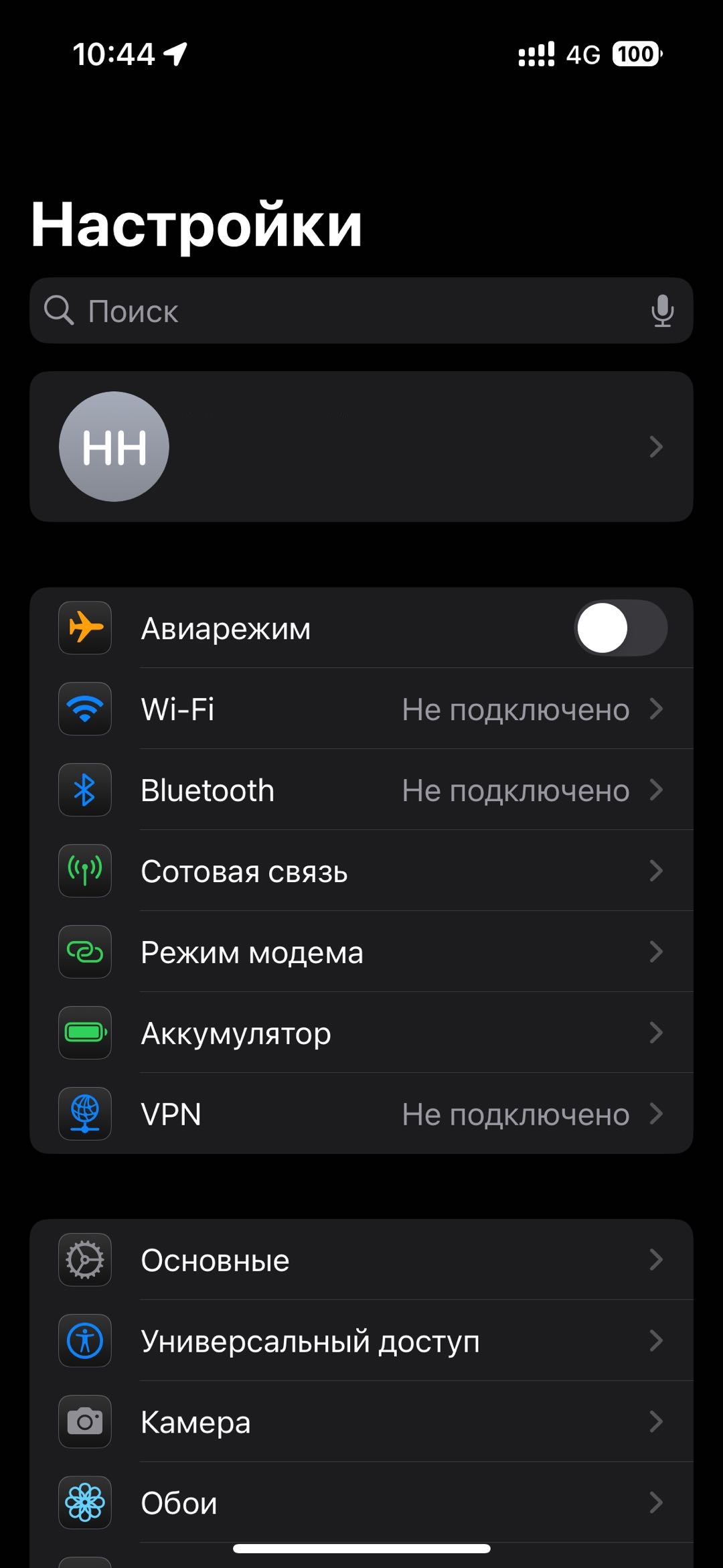The height and width of the screenshot is (1568, 723).
Task: Open VPN settings
Action: [361, 1115]
